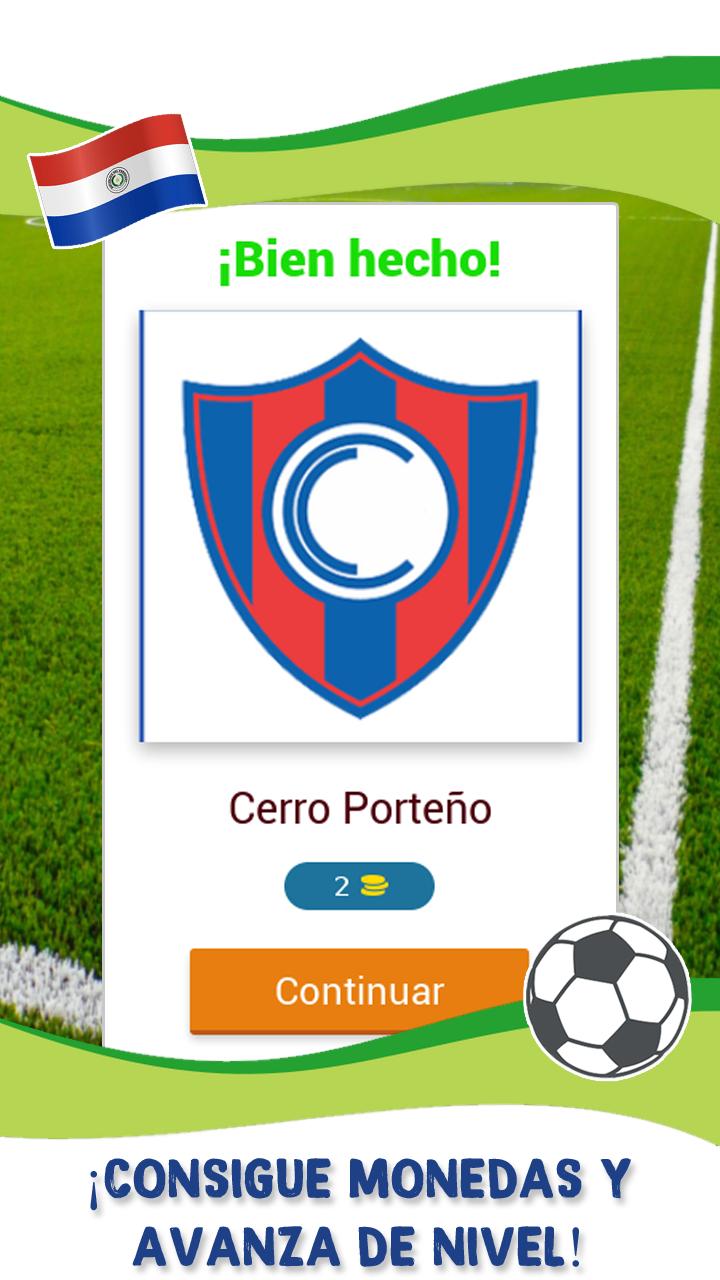The height and width of the screenshot is (1280, 720).
Task: Select the number 2 in the coin pill
Action: (x=342, y=884)
